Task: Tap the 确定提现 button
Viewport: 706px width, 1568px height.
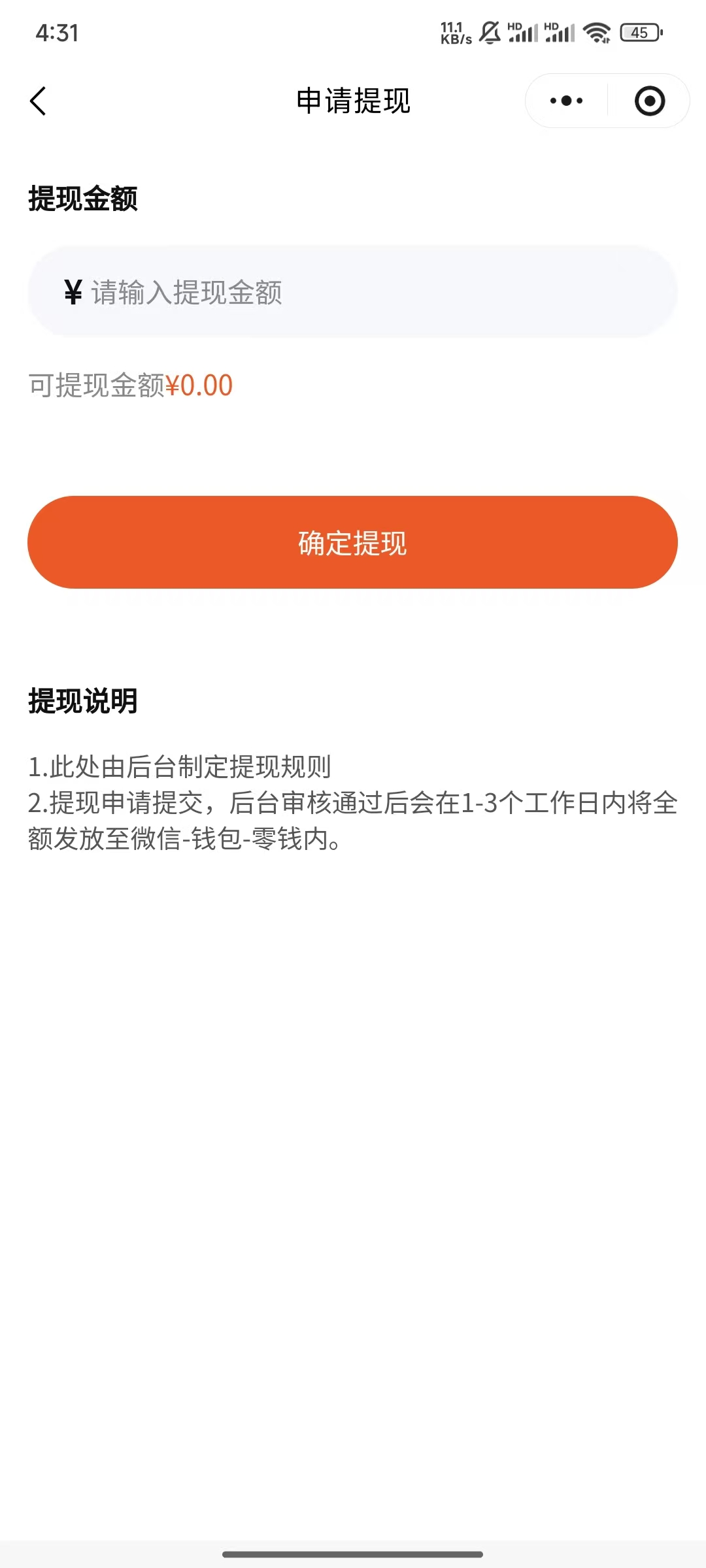Action: pyautogui.click(x=352, y=542)
